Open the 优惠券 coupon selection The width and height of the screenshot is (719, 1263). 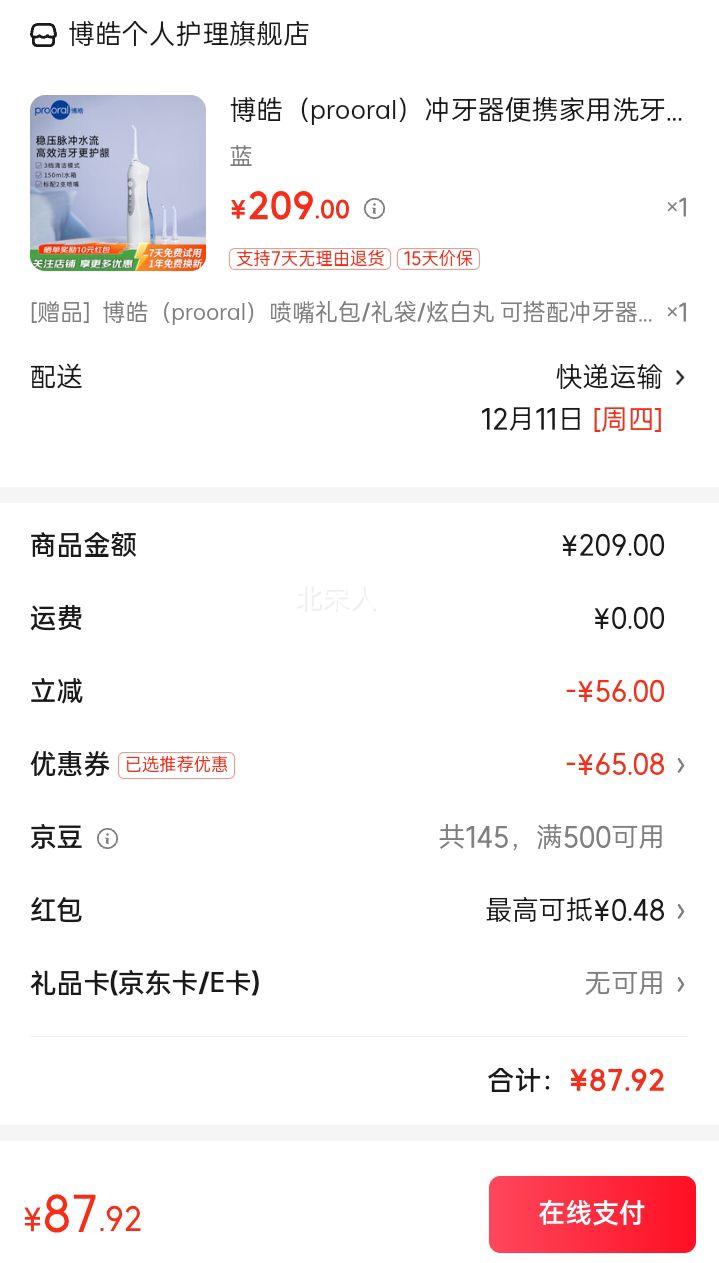359,765
